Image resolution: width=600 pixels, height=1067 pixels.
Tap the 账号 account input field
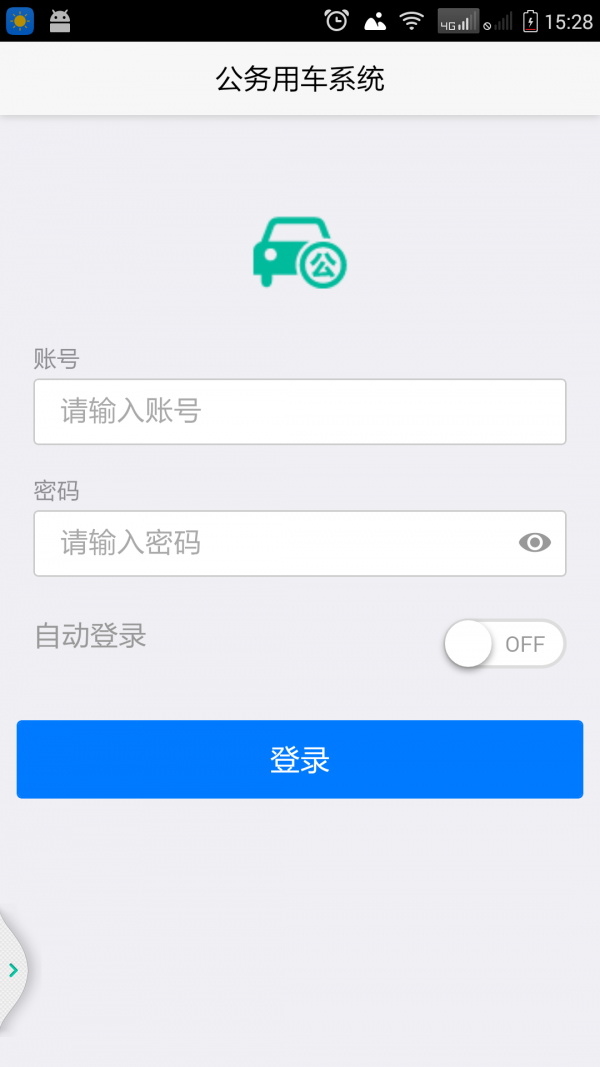coord(300,412)
